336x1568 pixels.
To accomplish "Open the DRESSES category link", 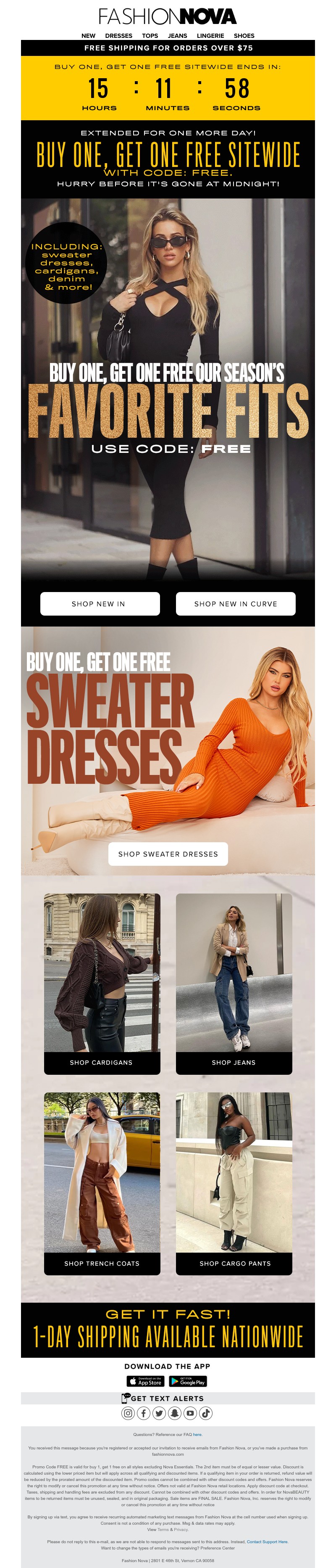I will [118, 35].
